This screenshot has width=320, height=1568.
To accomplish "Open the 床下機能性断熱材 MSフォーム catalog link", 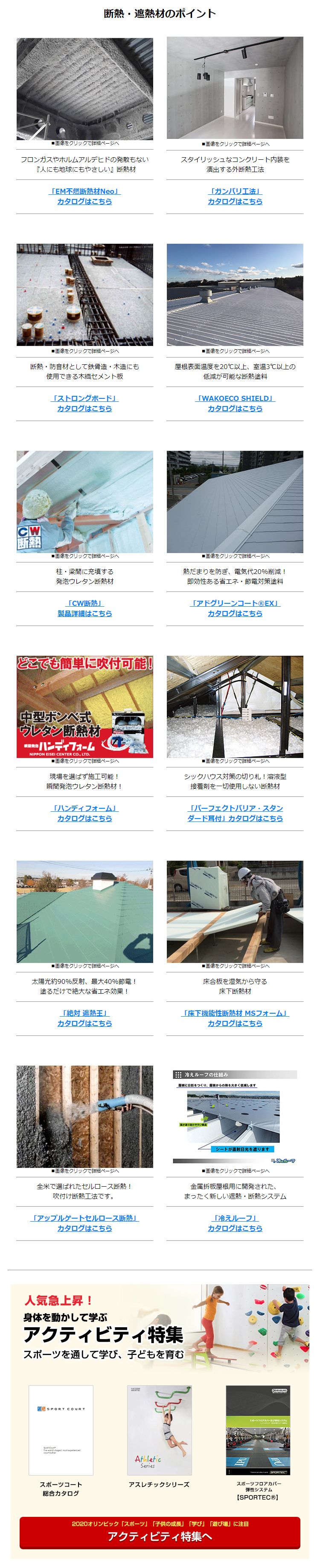I will coord(235,1018).
